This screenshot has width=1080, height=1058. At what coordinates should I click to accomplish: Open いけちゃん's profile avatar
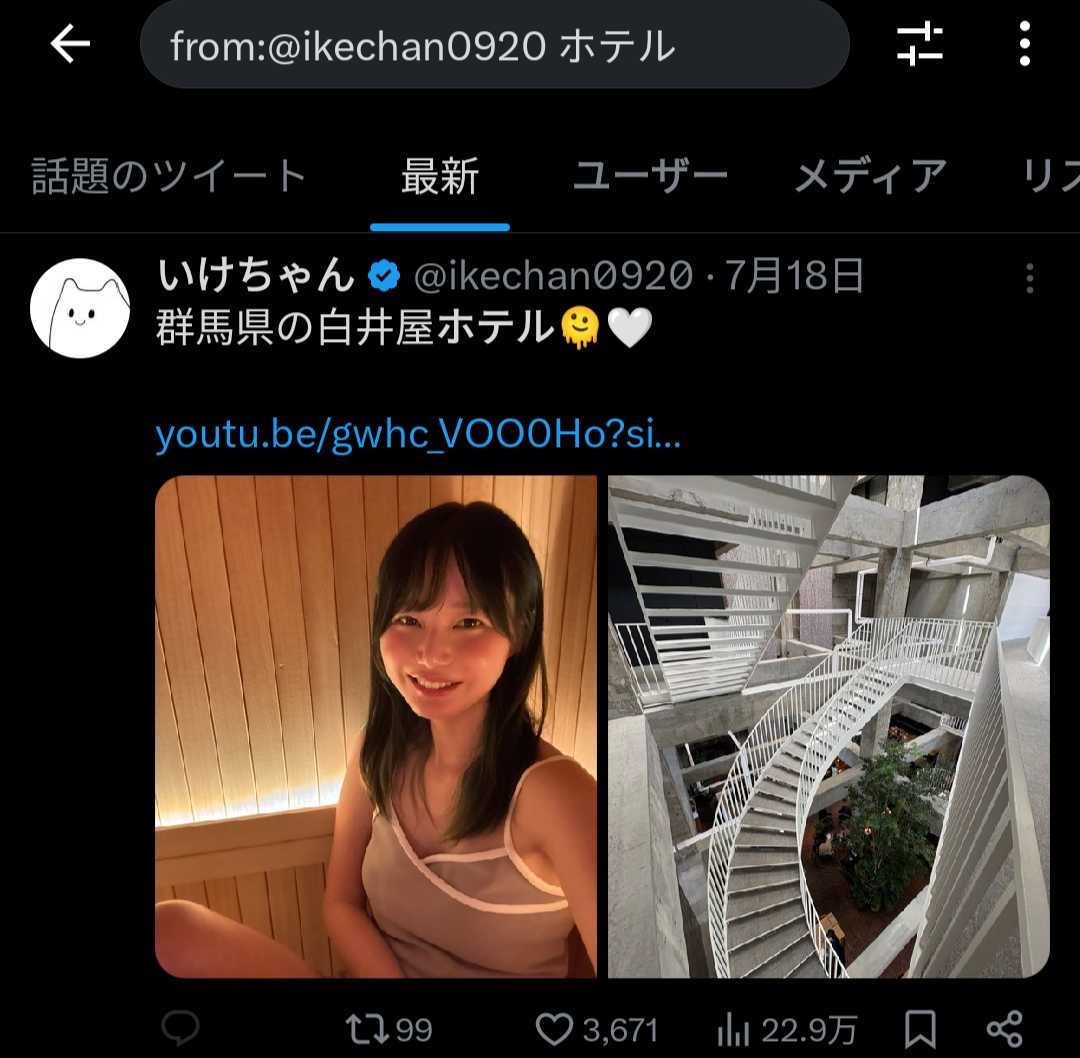[x=81, y=309]
